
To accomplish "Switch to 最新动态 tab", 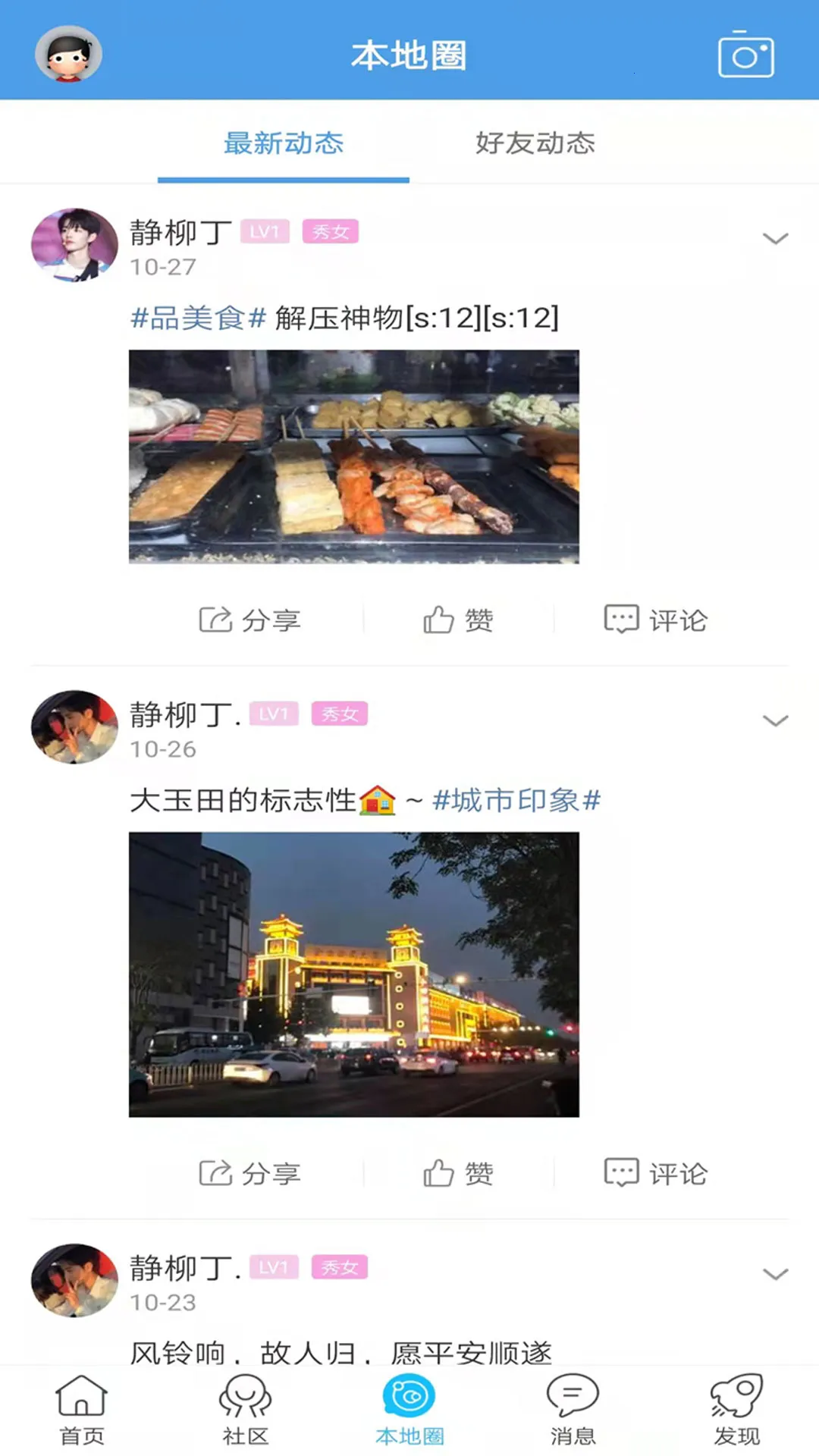I will 284,143.
